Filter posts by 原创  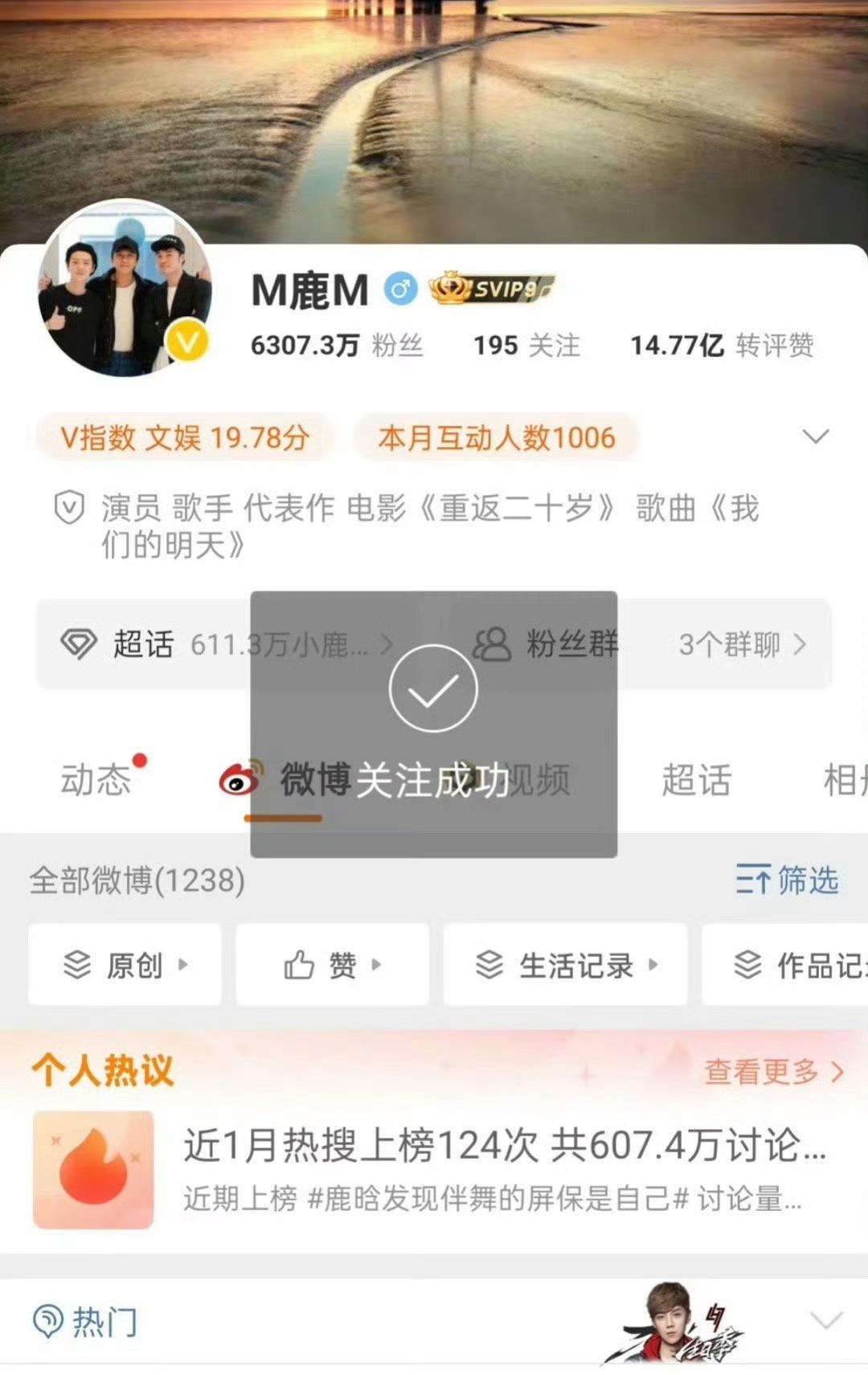click(x=125, y=965)
